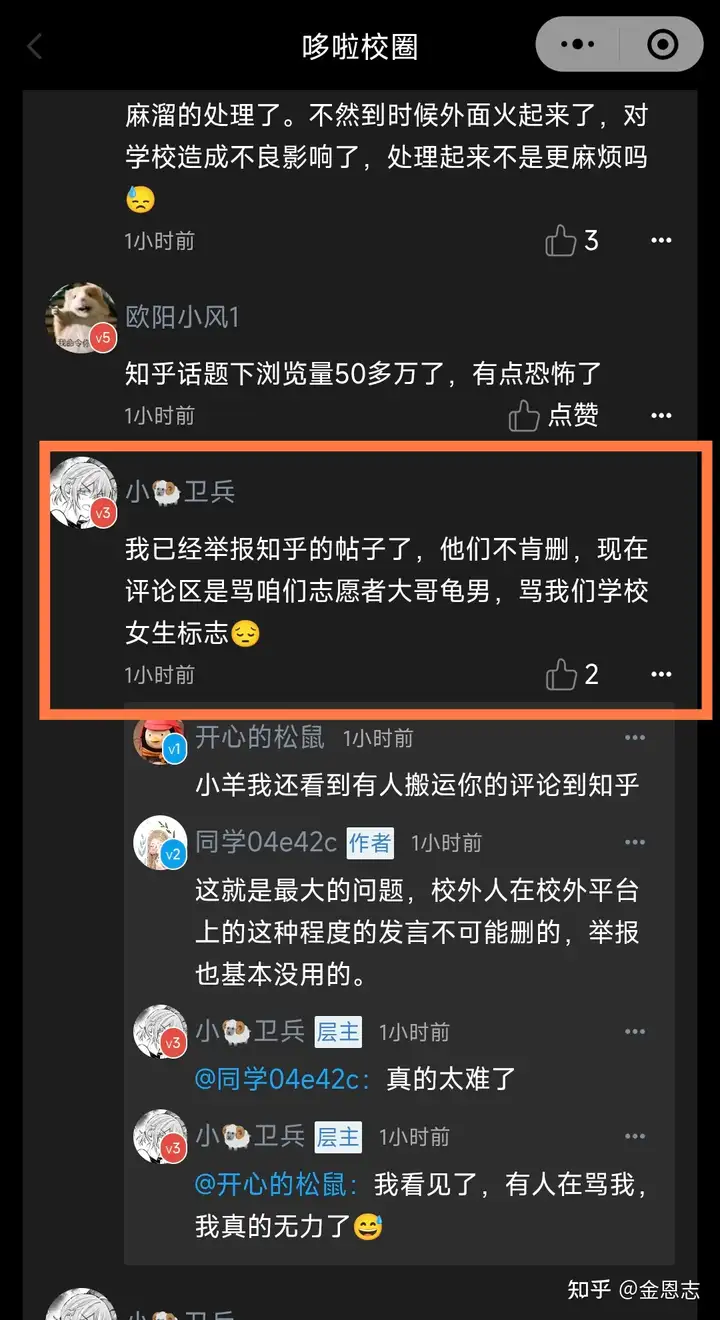View 开心的松鼠's profile avatar

pos(160,739)
